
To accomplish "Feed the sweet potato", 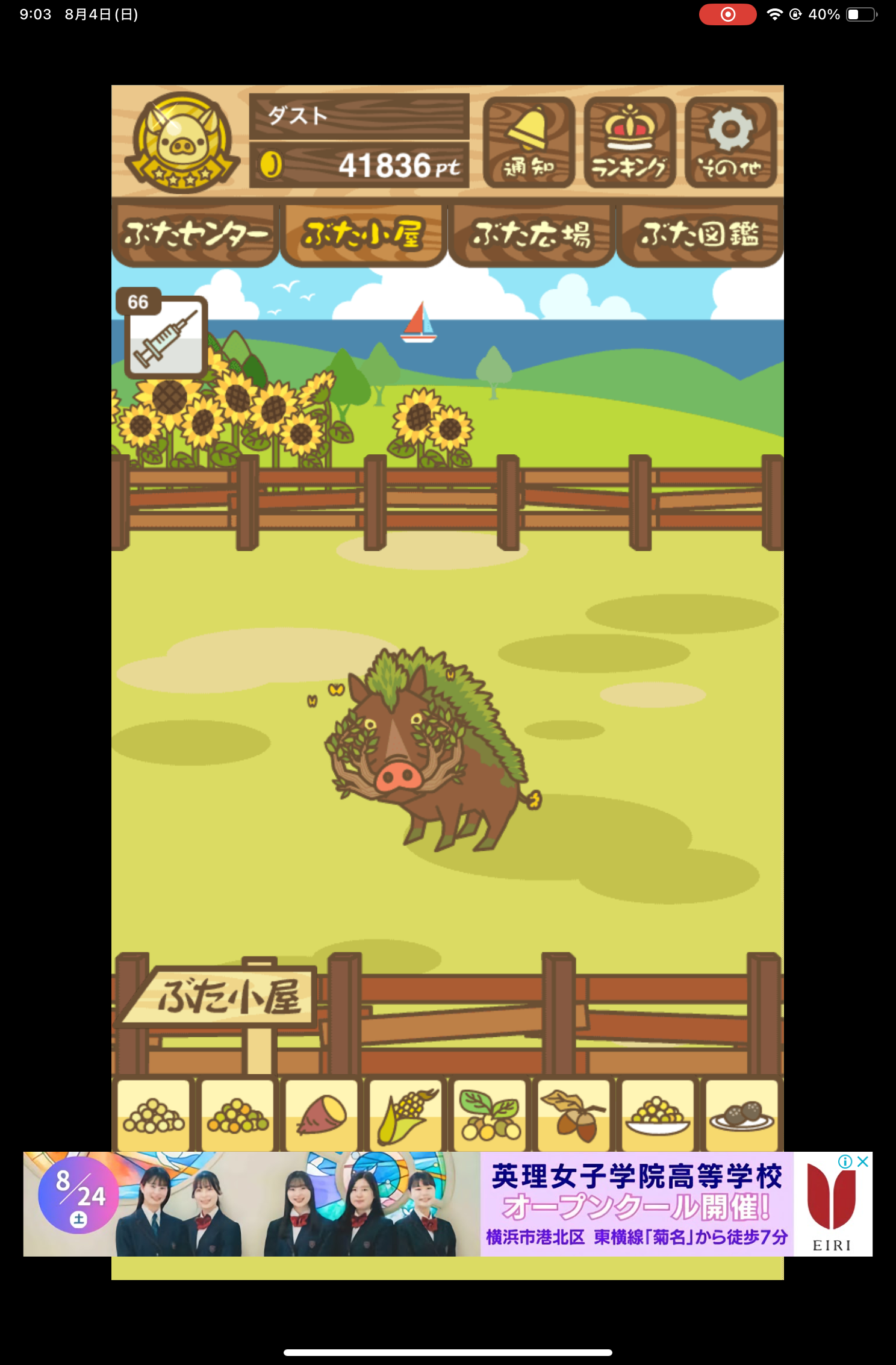I will click(x=322, y=1114).
